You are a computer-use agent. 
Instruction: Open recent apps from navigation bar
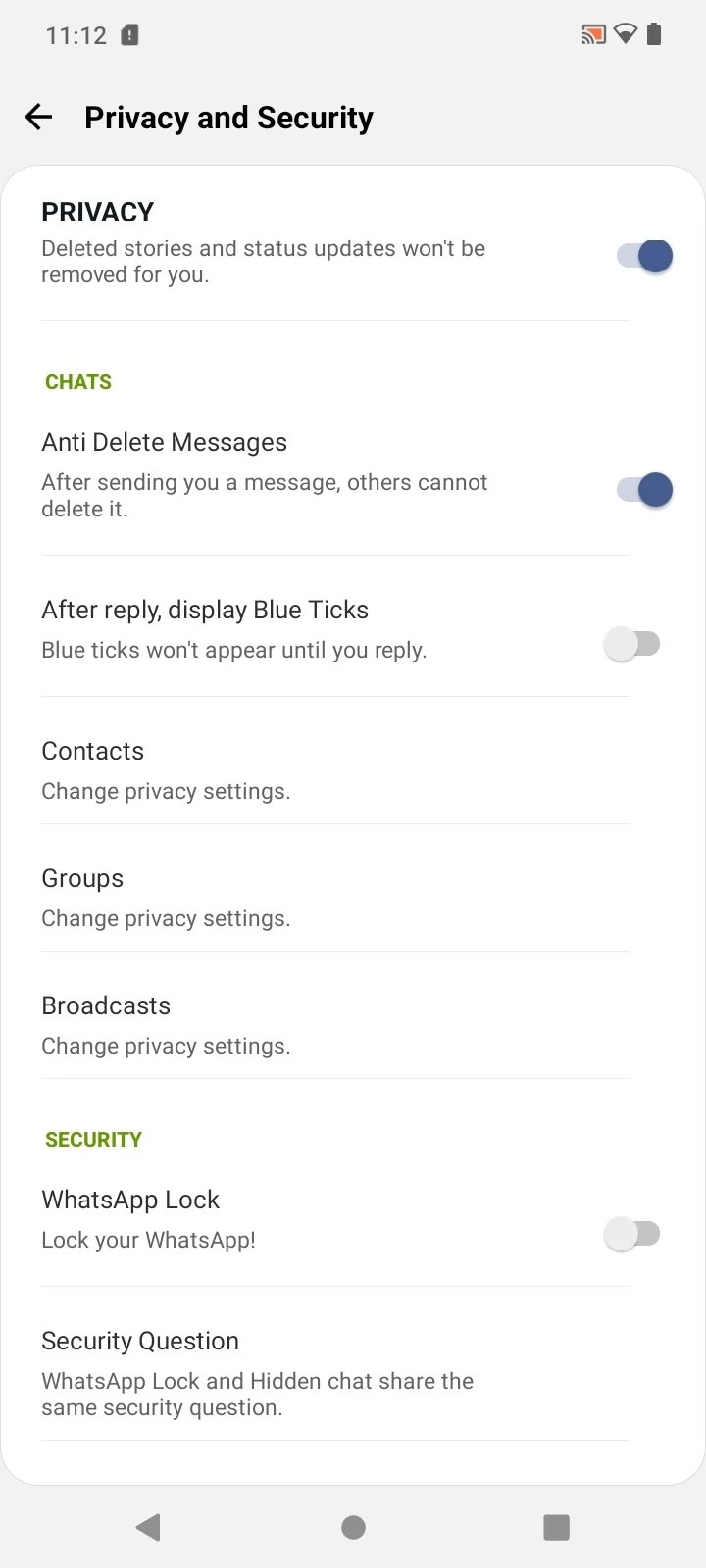556,1527
